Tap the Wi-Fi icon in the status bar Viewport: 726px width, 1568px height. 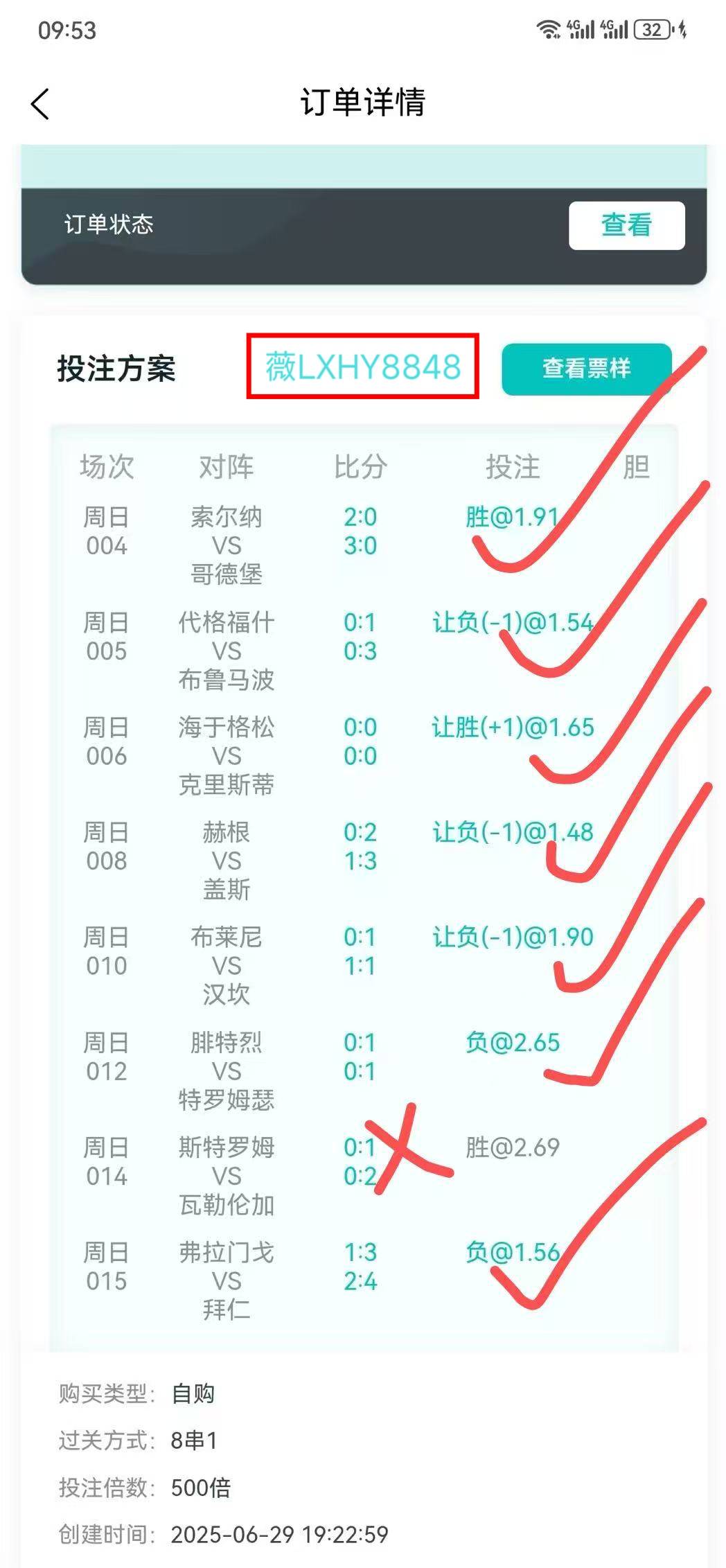point(549,30)
